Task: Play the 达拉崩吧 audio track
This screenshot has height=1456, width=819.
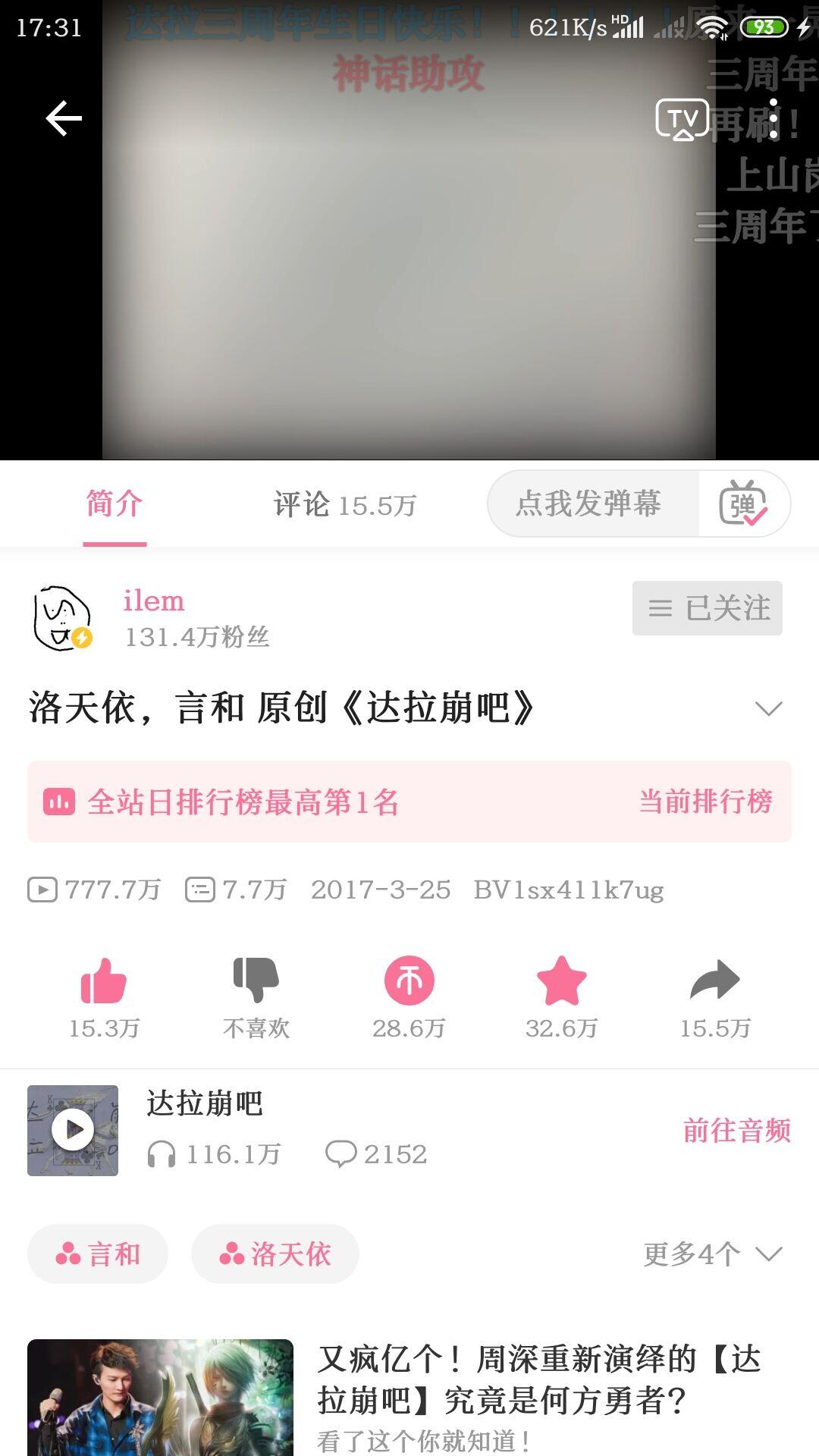Action: pyautogui.click(x=73, y=1130)
